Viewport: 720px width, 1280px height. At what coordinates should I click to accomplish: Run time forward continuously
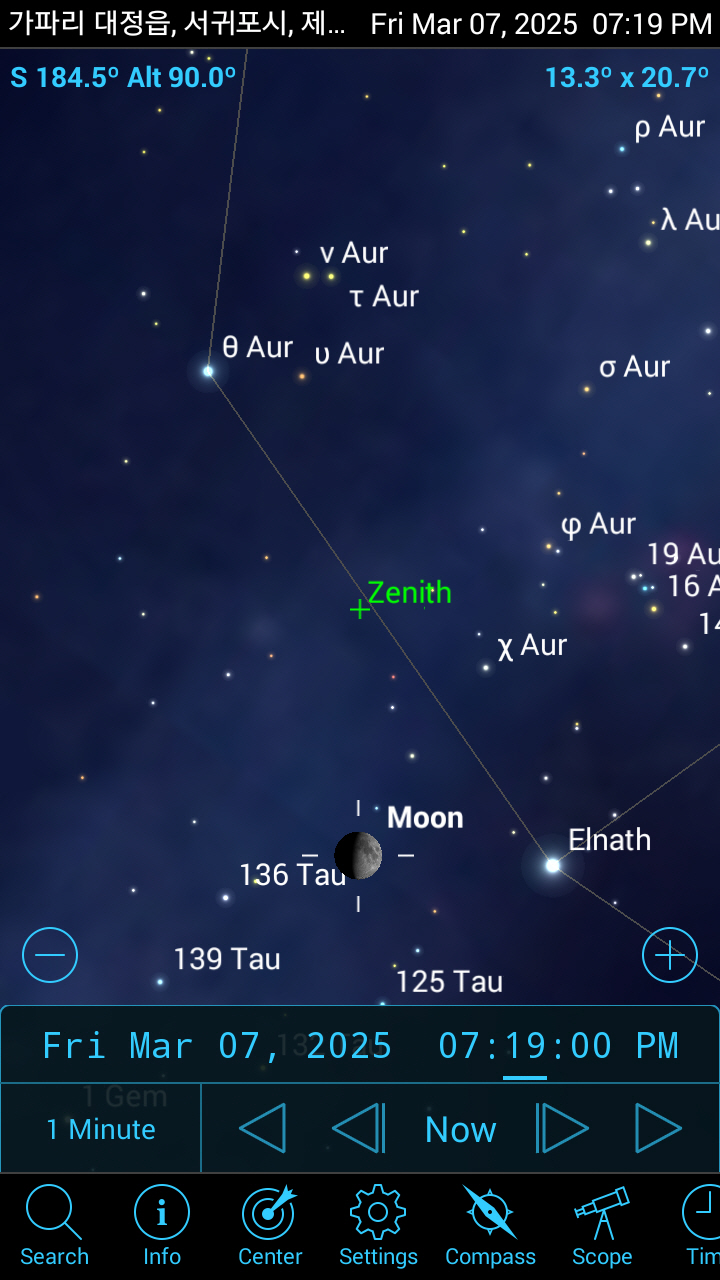(658, 1129)
